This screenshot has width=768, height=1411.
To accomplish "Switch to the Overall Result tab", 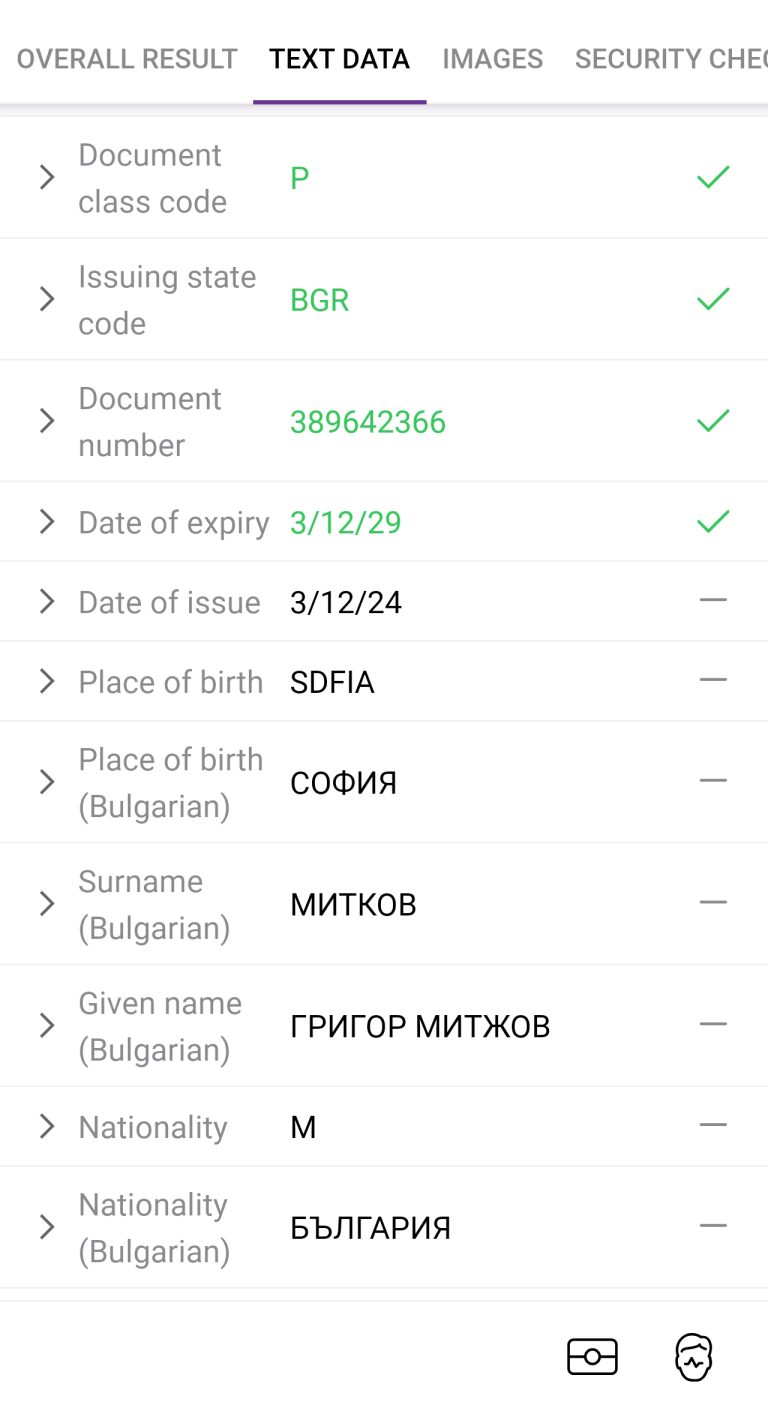I will (127, 59).
